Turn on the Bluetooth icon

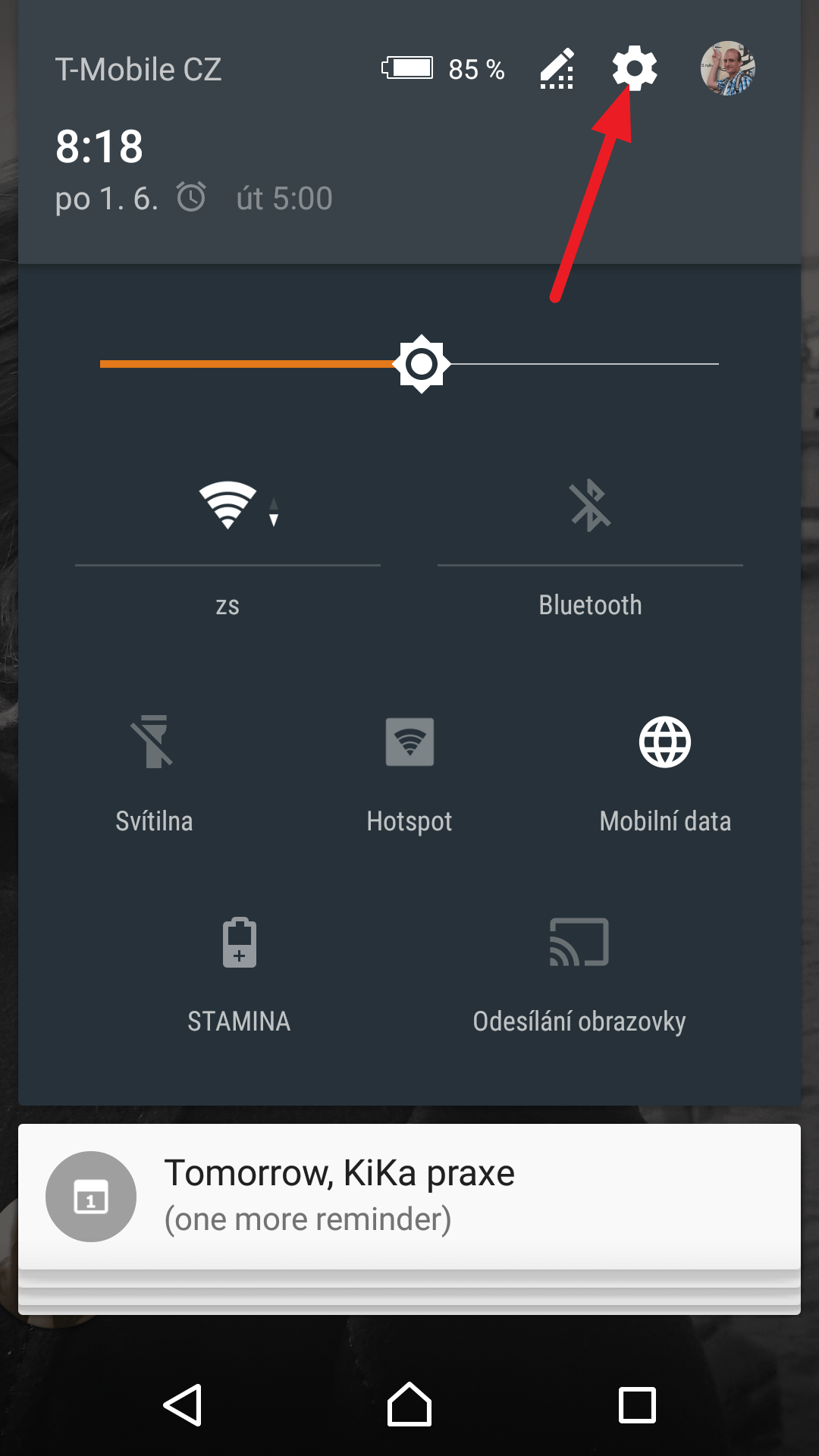point(590,505)
